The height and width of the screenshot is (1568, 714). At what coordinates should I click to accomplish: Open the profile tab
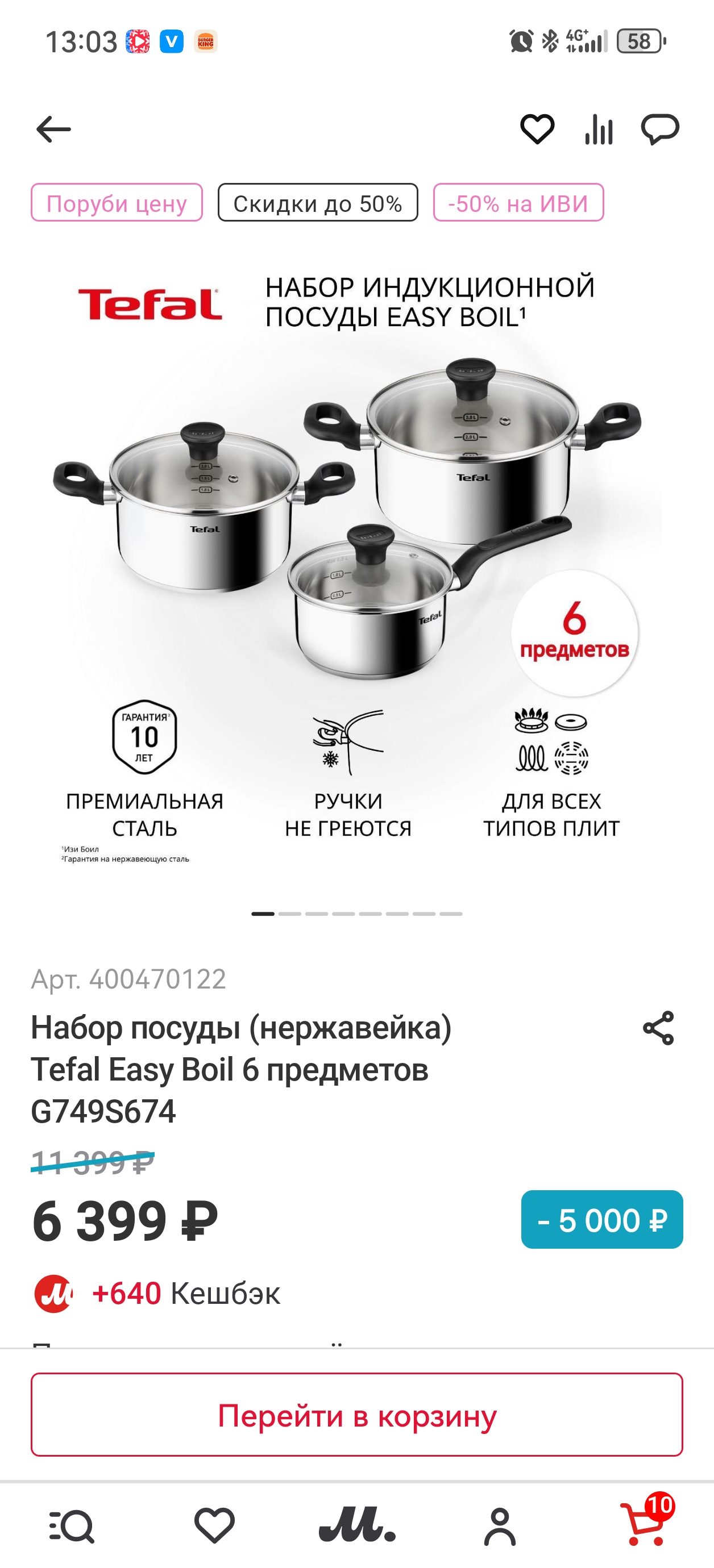click(500, 1526)
